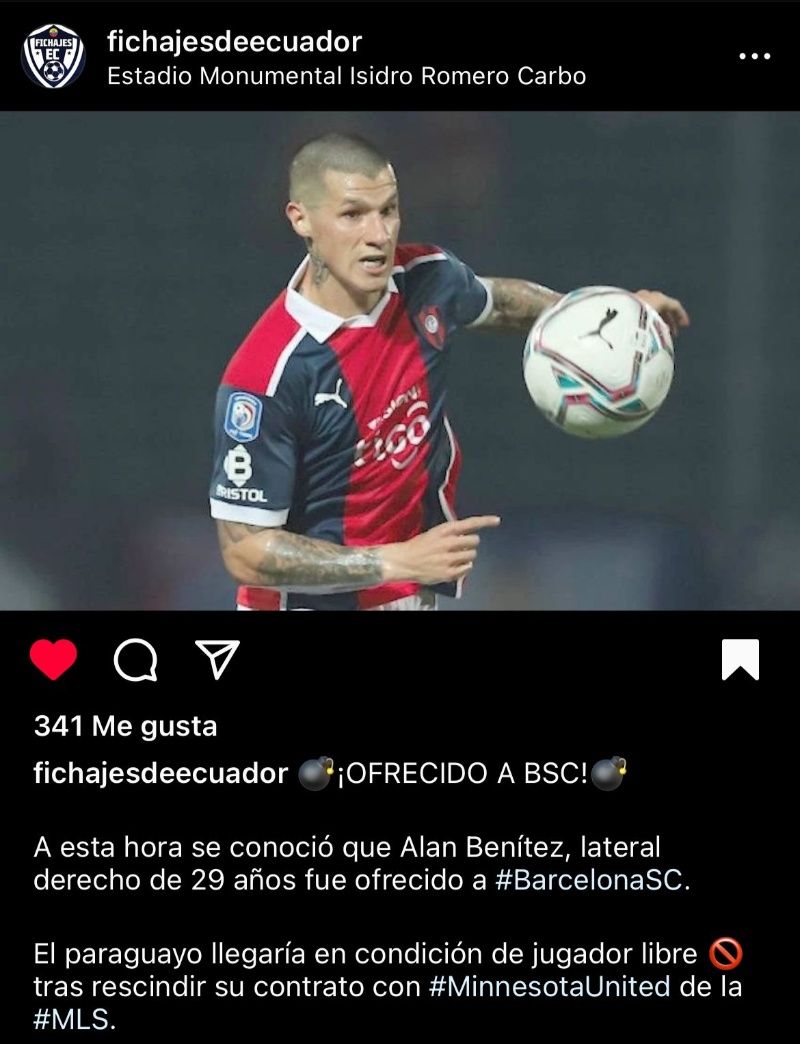Image resolution: width=800 pixels, height=1044 pixels.
Task: View the 341 Me gusta likes list
Action: [x=125, y=726]
